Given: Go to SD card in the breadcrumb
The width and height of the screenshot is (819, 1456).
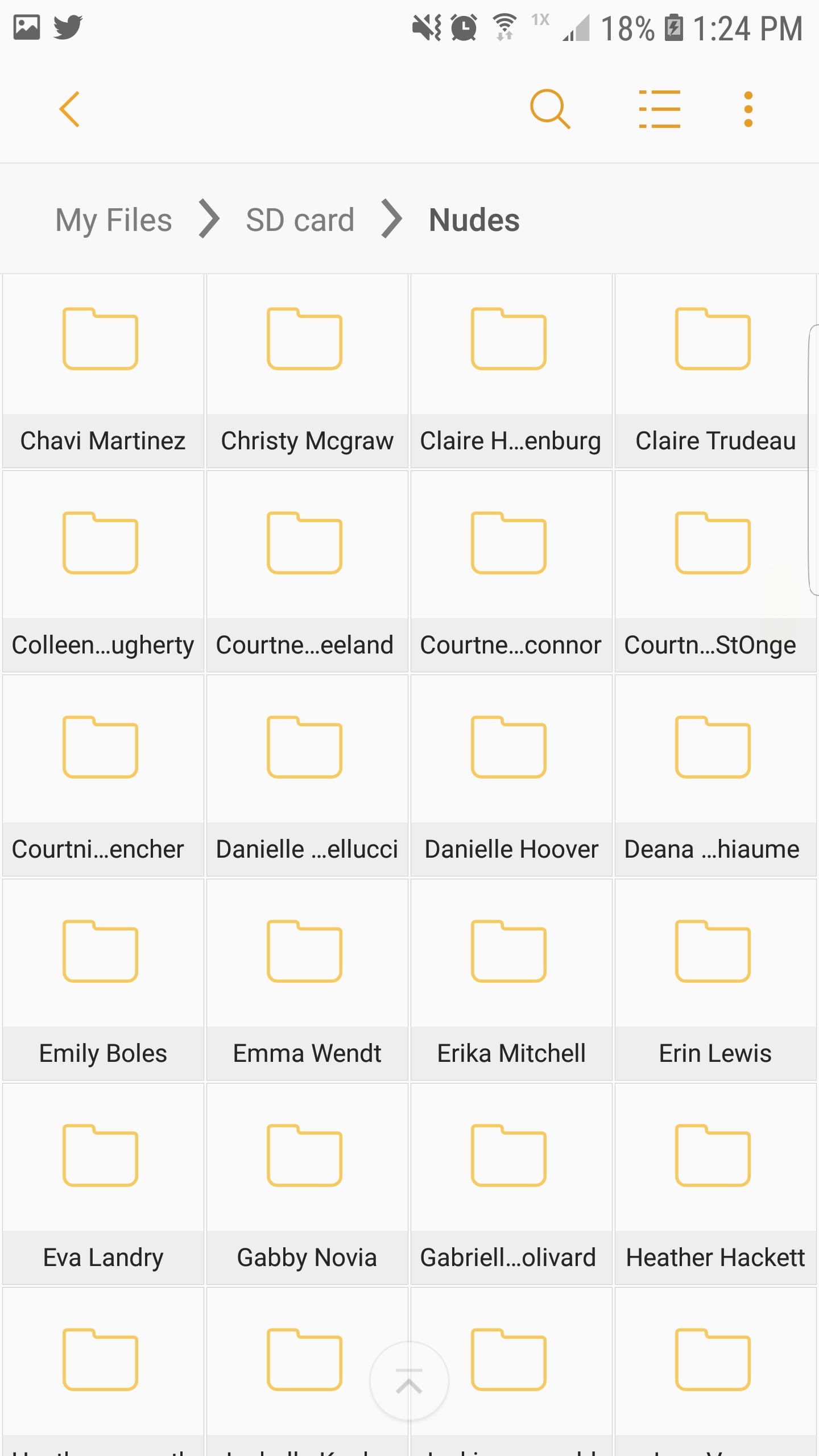Looking at the screenshot, I should pos(300,220).
